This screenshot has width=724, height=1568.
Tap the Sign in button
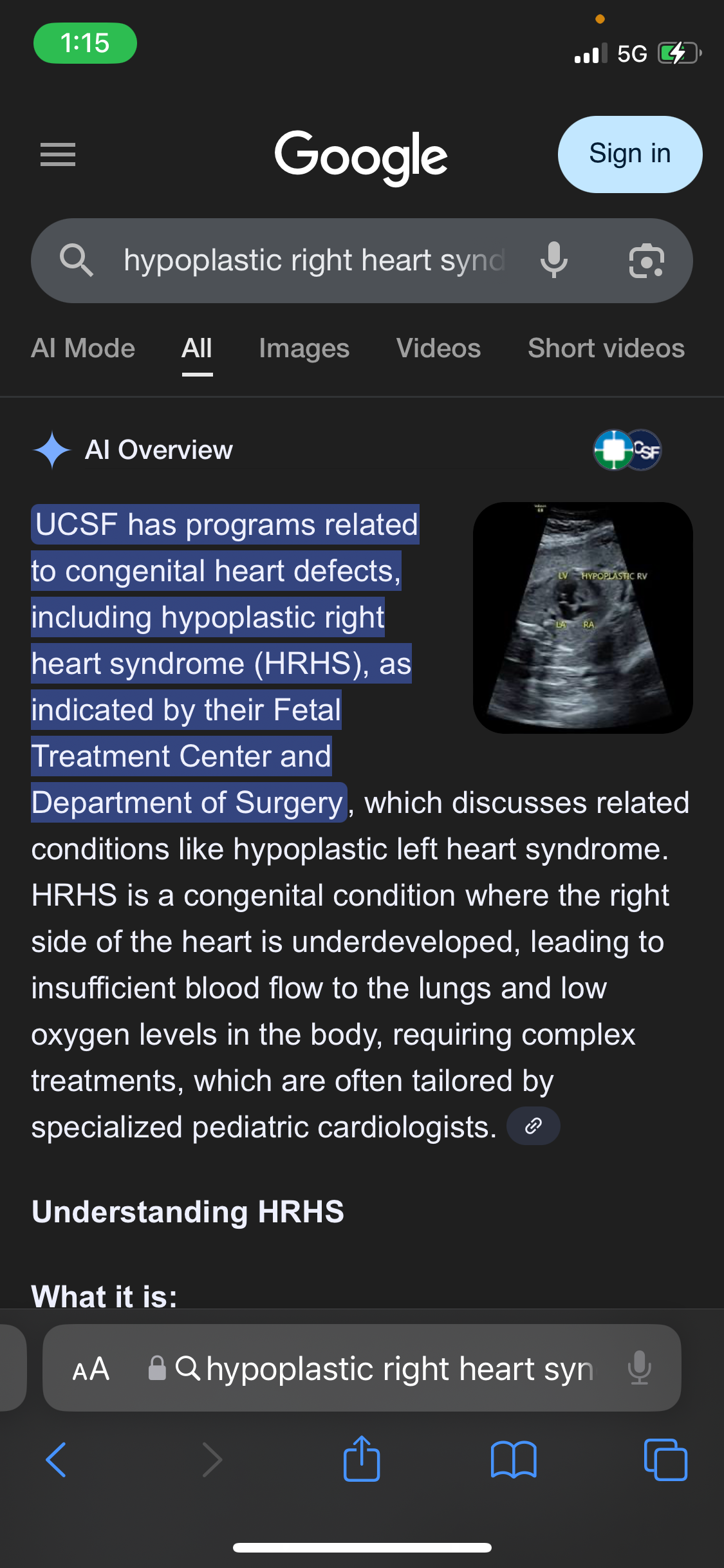[x=629, y=154]
